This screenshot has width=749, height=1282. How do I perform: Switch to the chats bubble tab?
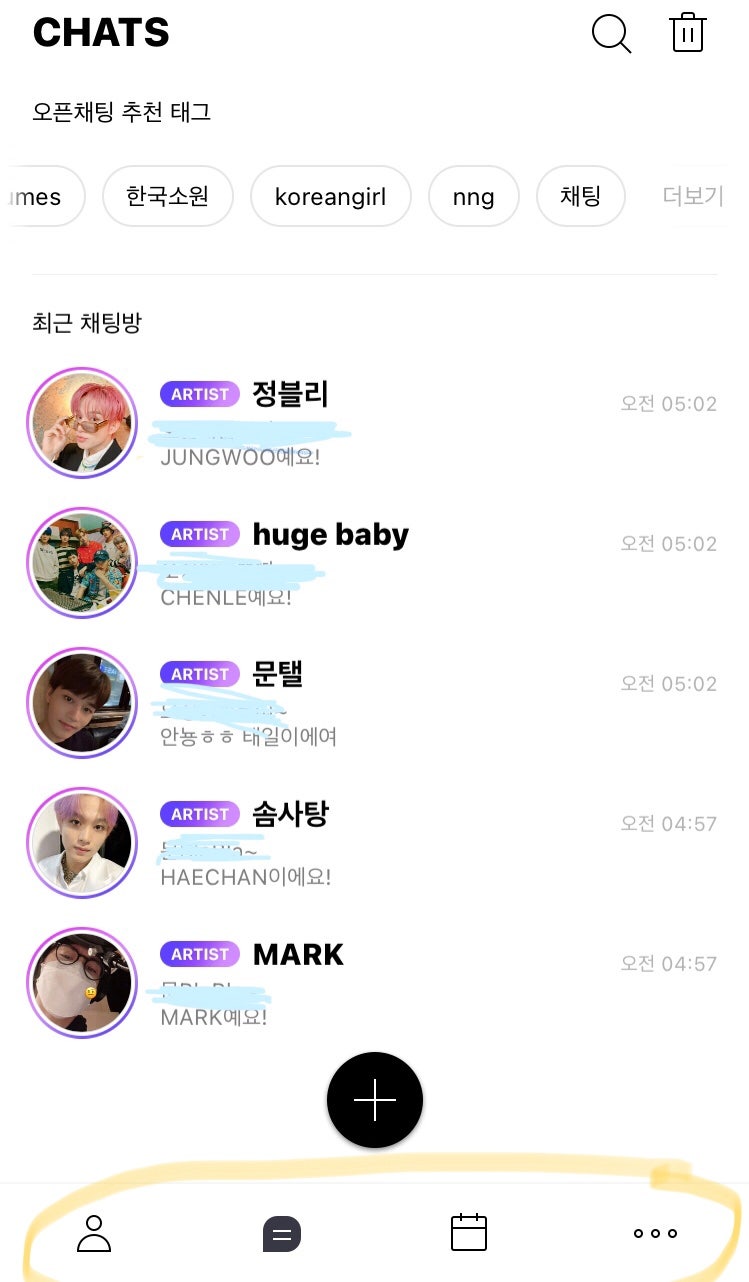(281, 1233)
